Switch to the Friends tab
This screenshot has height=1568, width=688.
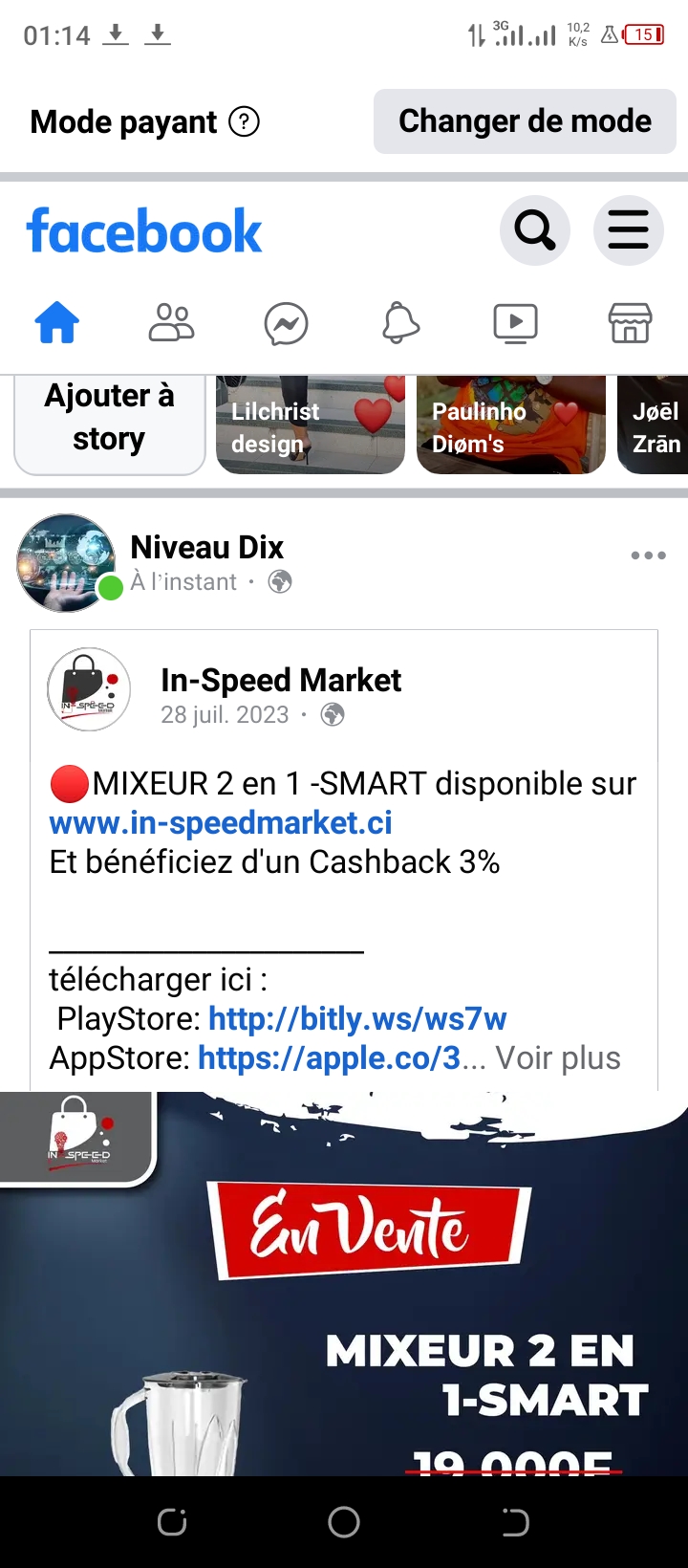172,323
